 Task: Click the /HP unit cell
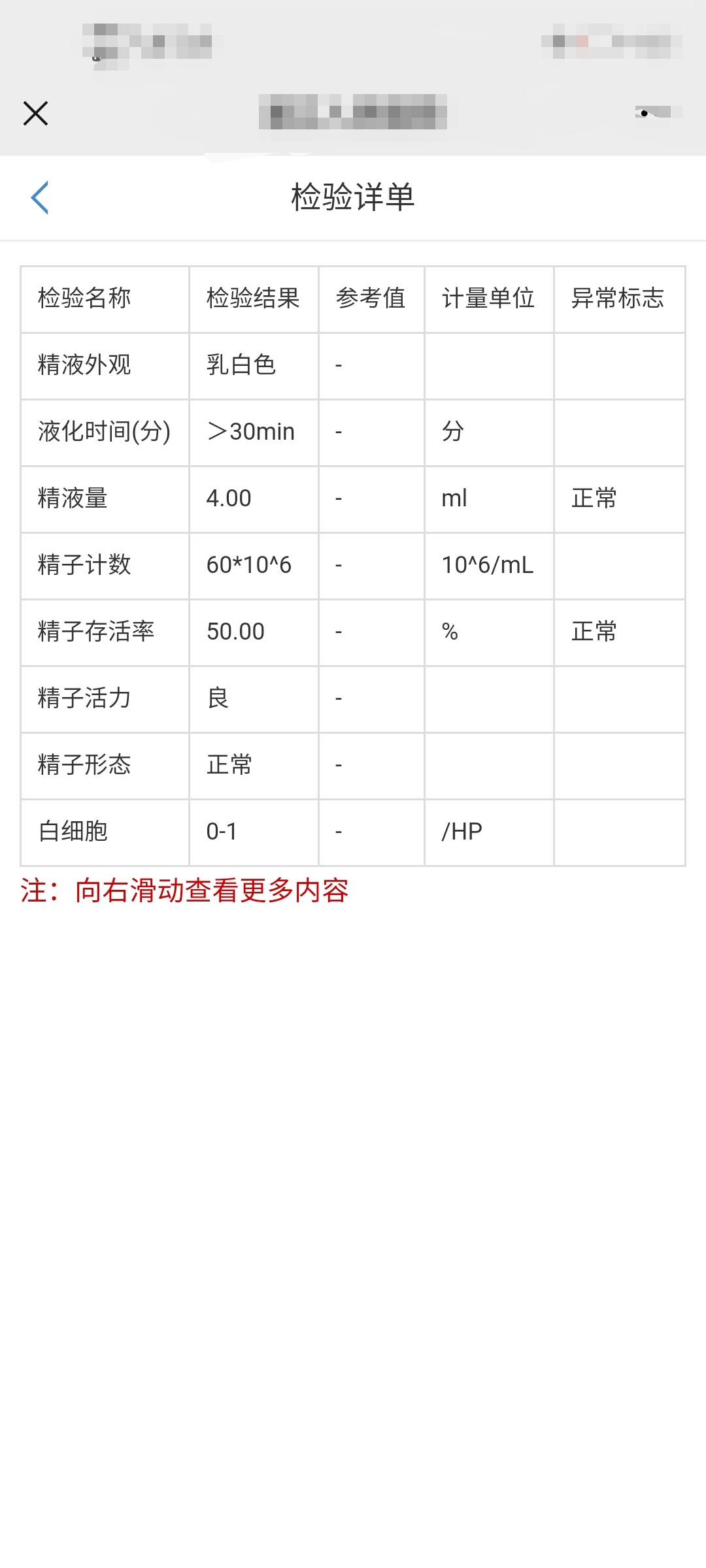tap(461, 831)
